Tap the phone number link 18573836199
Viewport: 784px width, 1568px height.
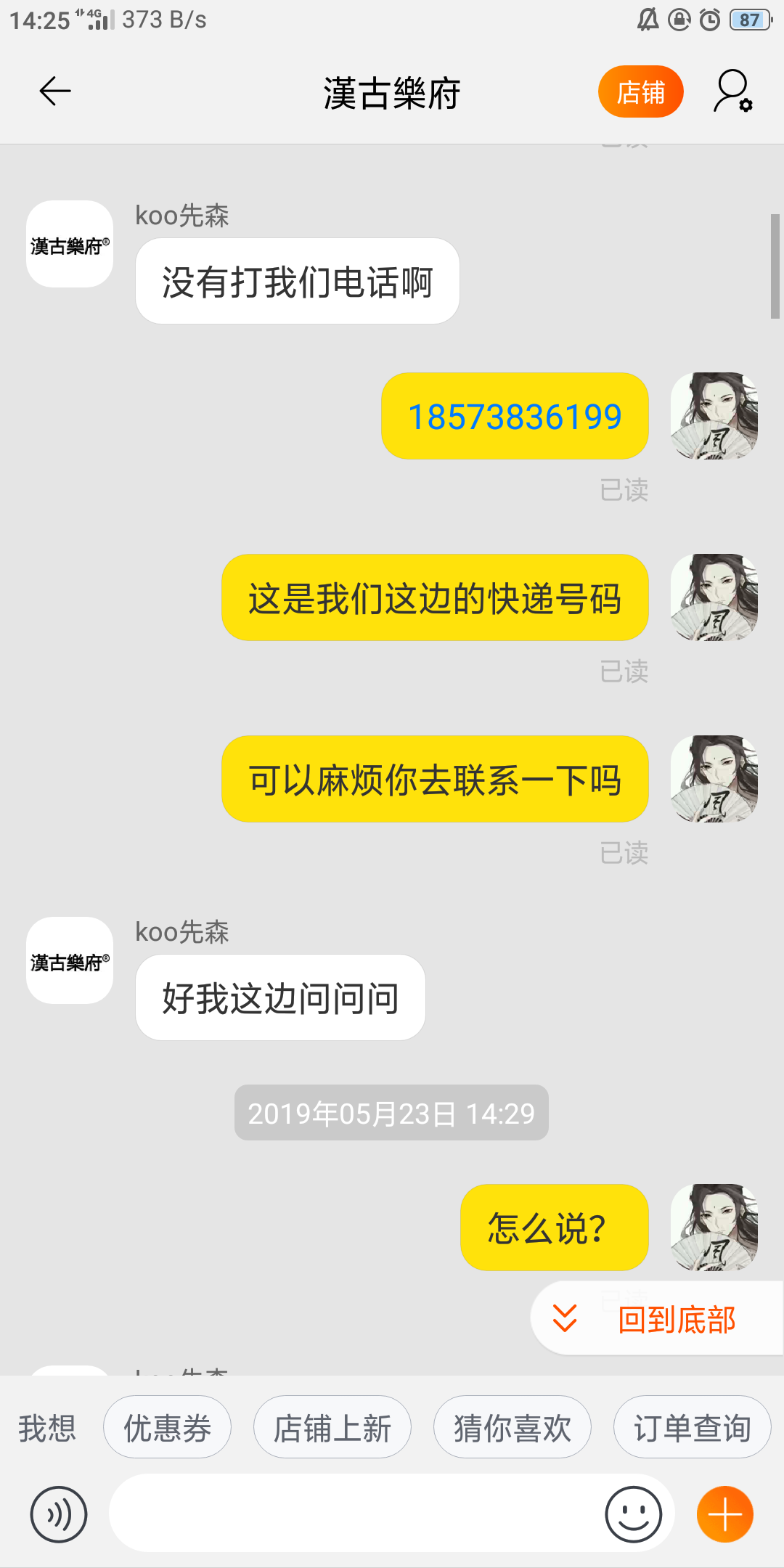[515, 417]
